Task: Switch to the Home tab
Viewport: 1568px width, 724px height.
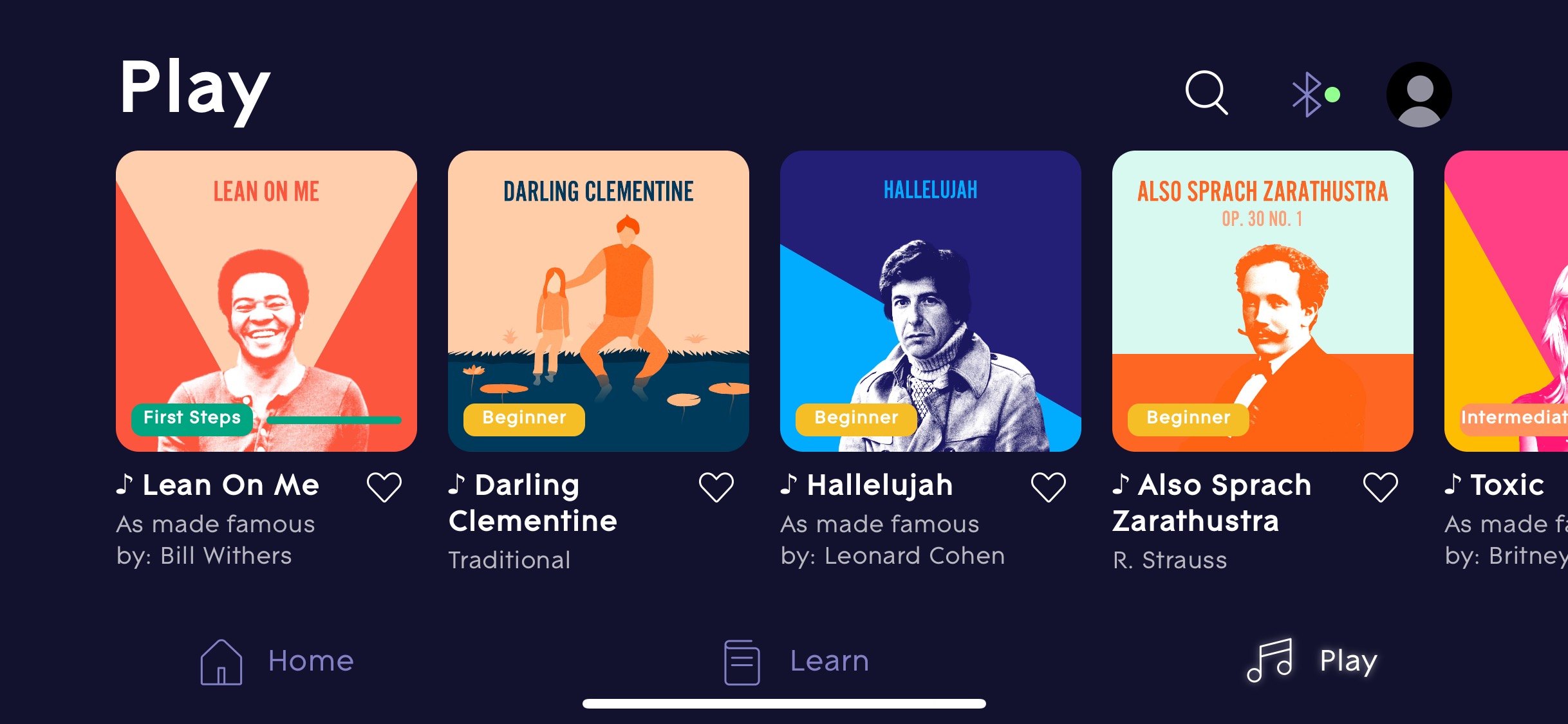Action: pyautogui.click(x=277, y=661)
